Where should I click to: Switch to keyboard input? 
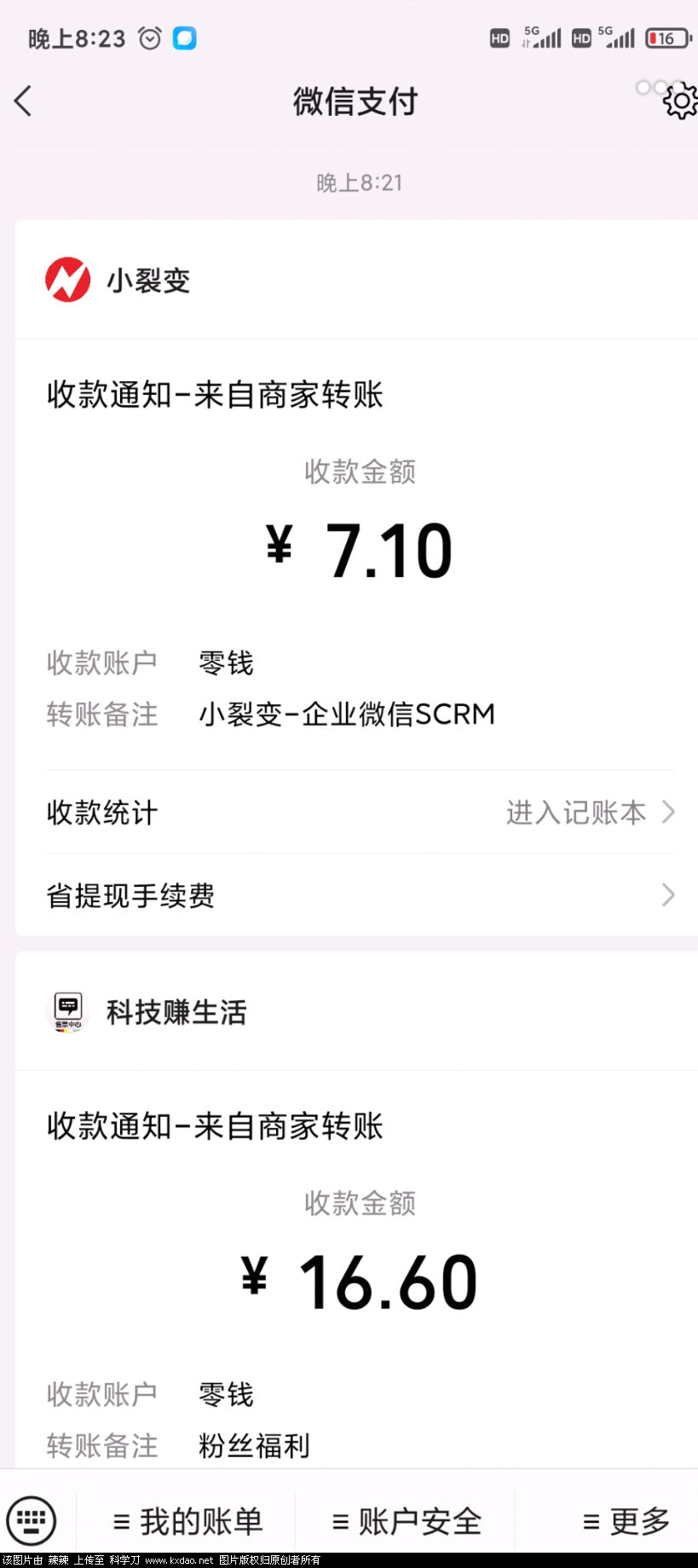tap(32, 1520)
